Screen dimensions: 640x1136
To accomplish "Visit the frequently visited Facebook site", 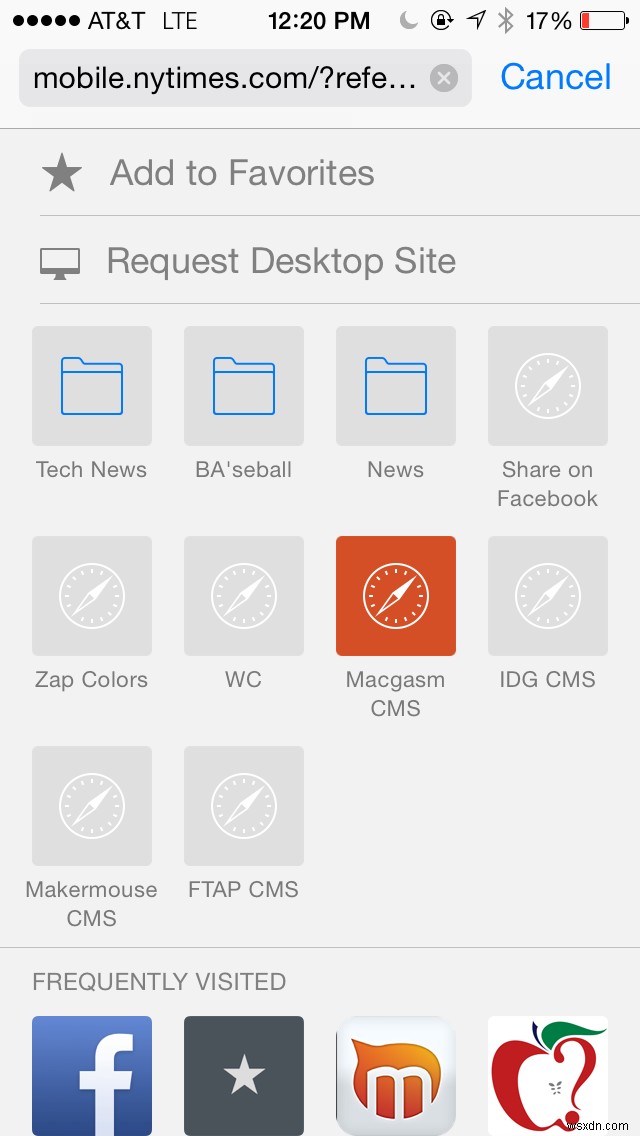I will [92, 1075].
